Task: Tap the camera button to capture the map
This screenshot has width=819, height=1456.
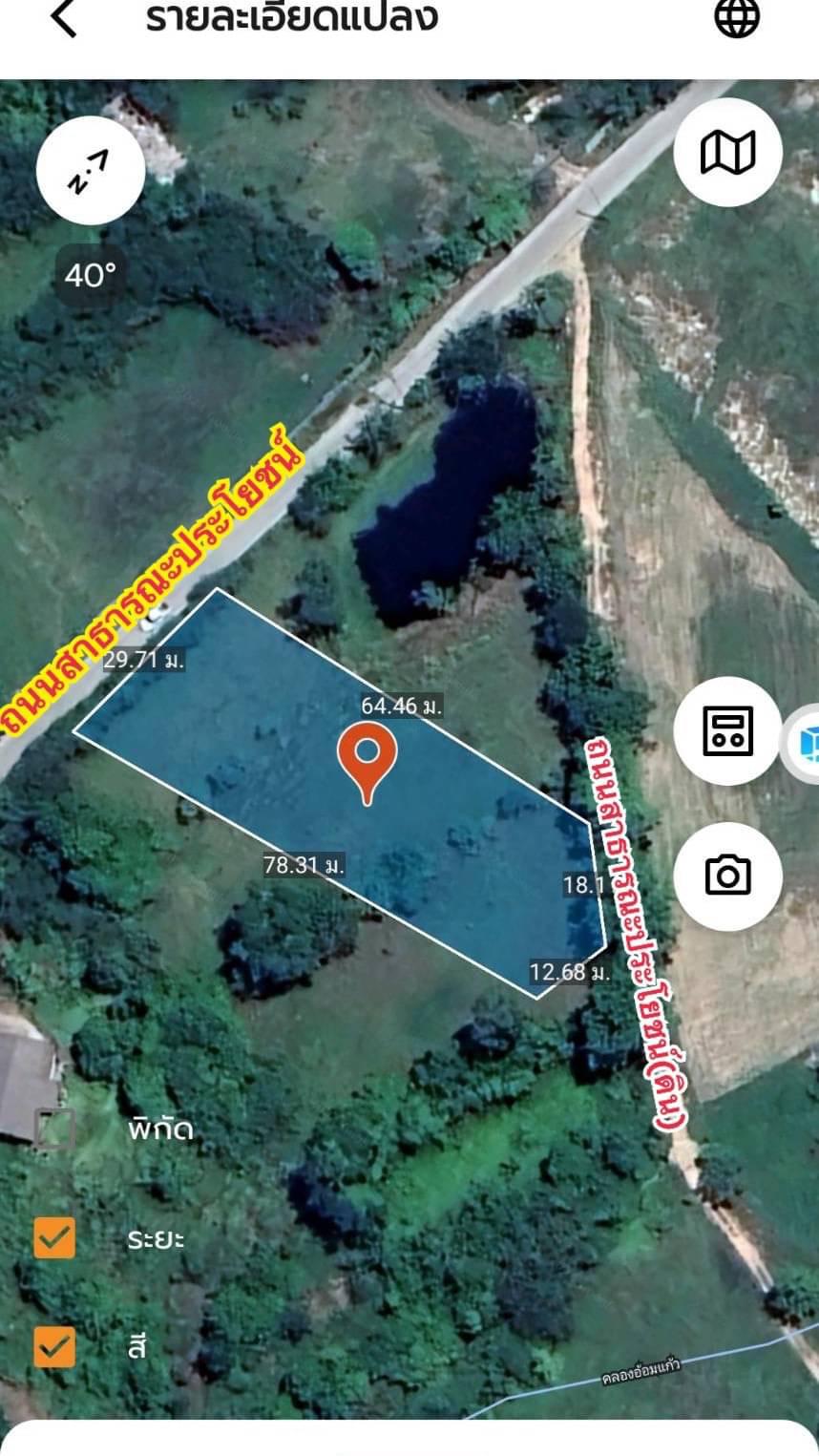Action: click(727, 876)
